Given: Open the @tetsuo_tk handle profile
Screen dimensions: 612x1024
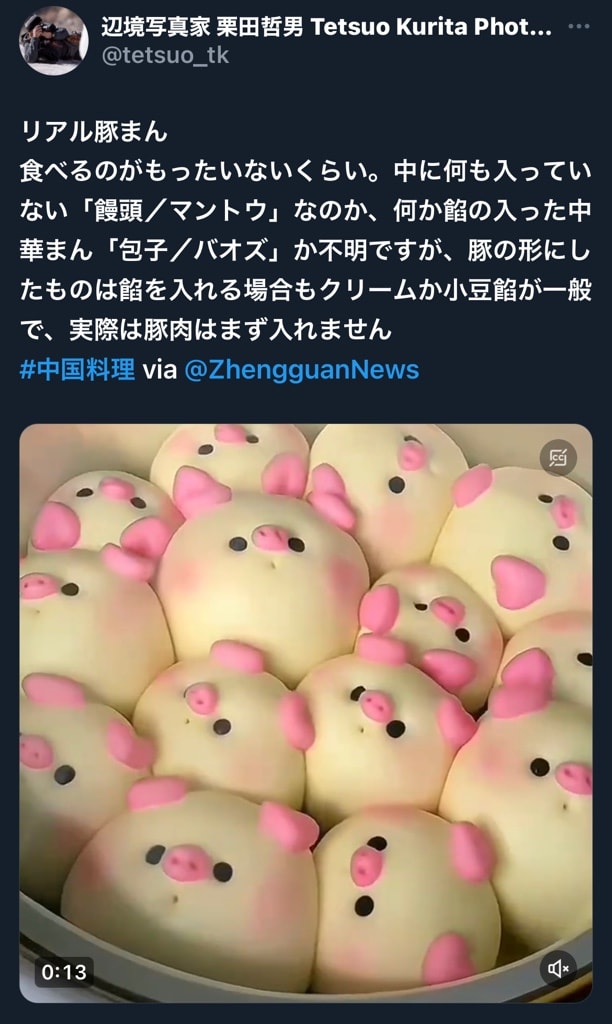Looking at the screenshot, I should 164,56.
